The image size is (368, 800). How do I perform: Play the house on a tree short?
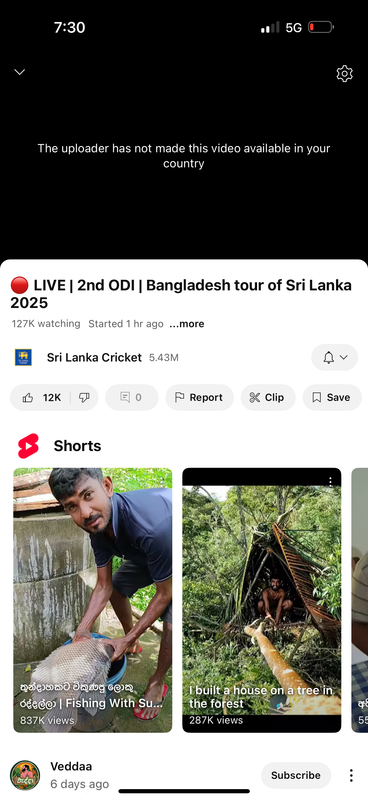click(x=262, y=600)
